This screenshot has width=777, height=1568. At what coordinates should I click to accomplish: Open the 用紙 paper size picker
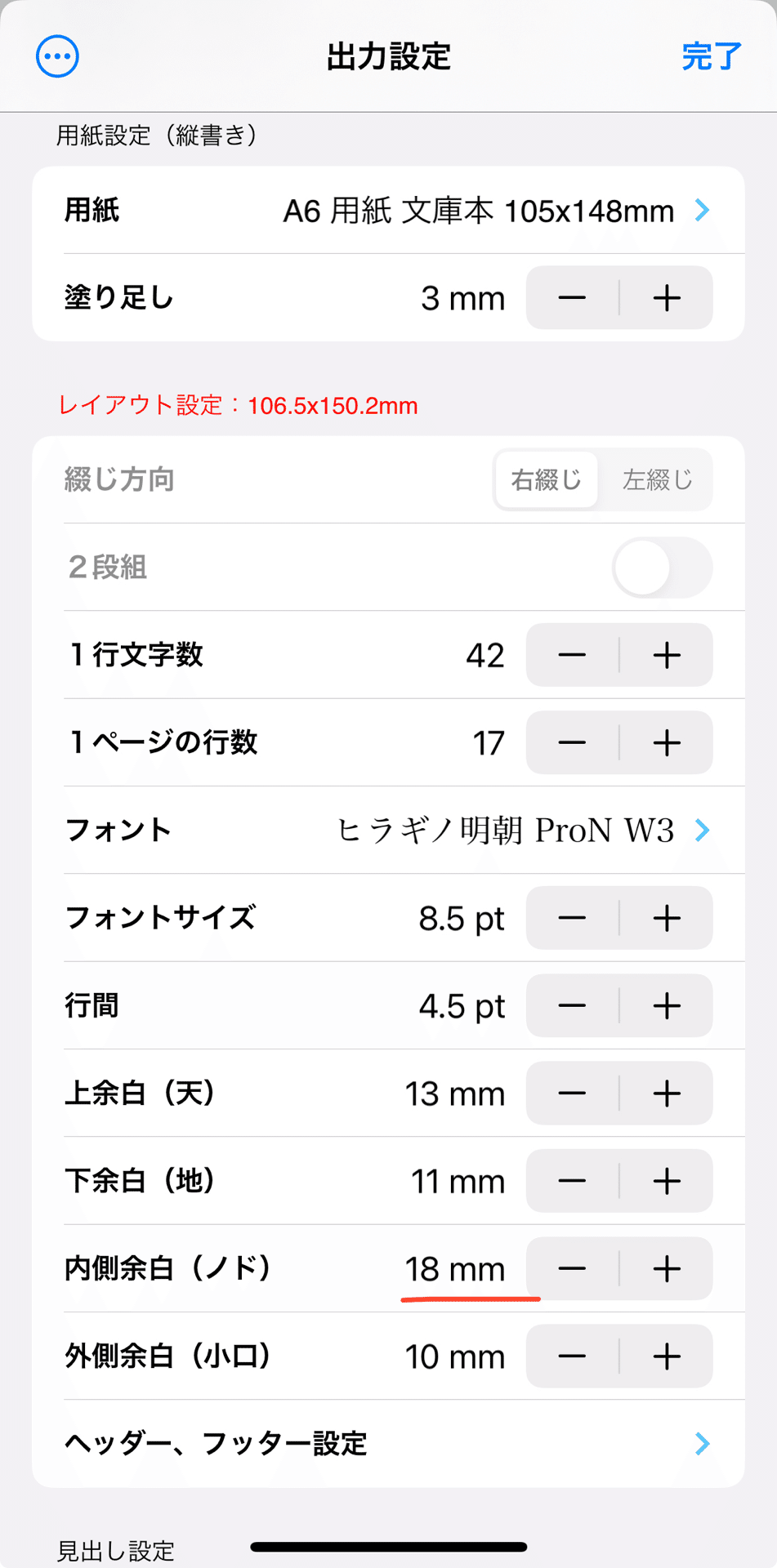coord(388,211)
